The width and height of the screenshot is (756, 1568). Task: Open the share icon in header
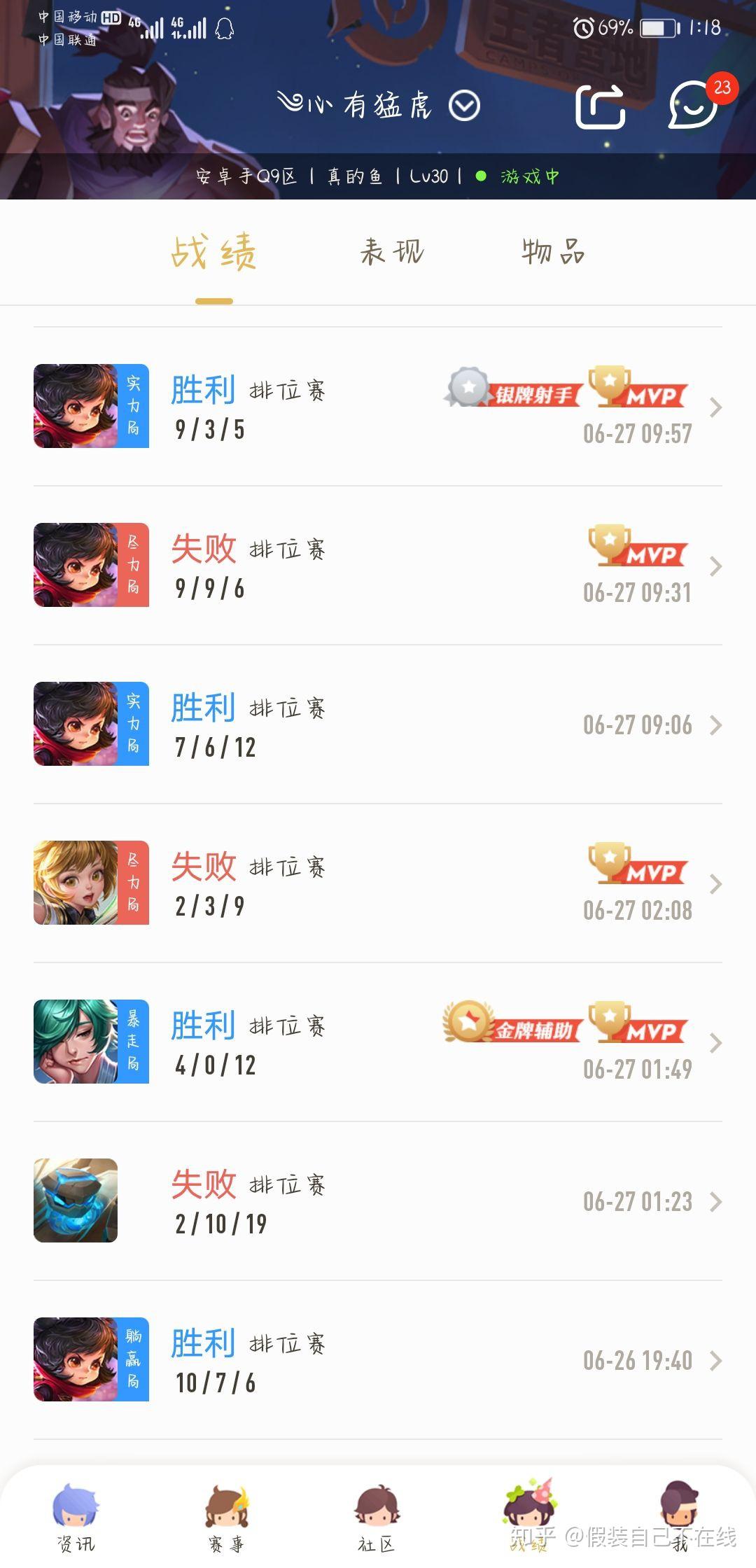coord(600,106)
